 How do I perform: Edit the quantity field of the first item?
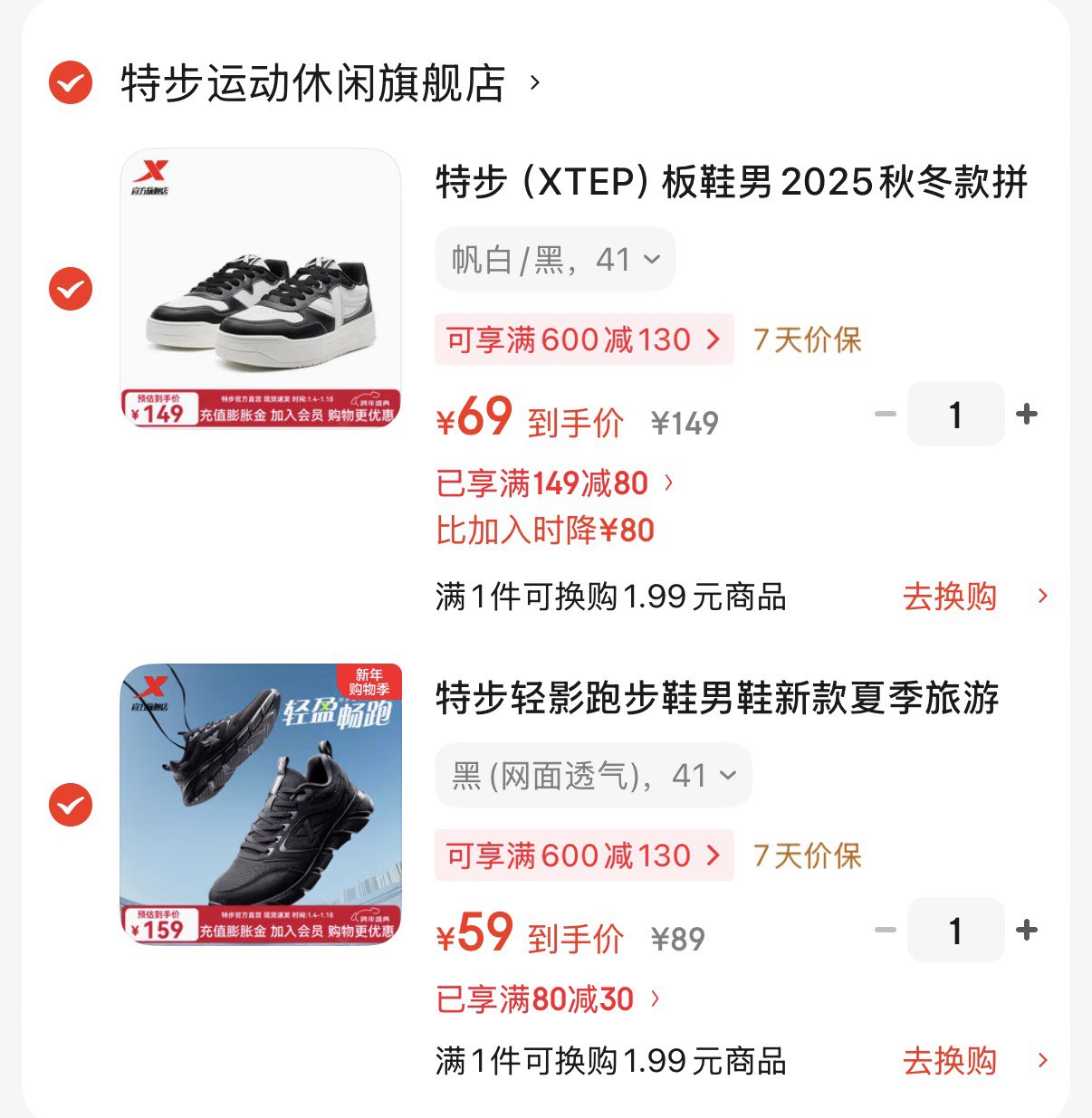pos(954,414)
